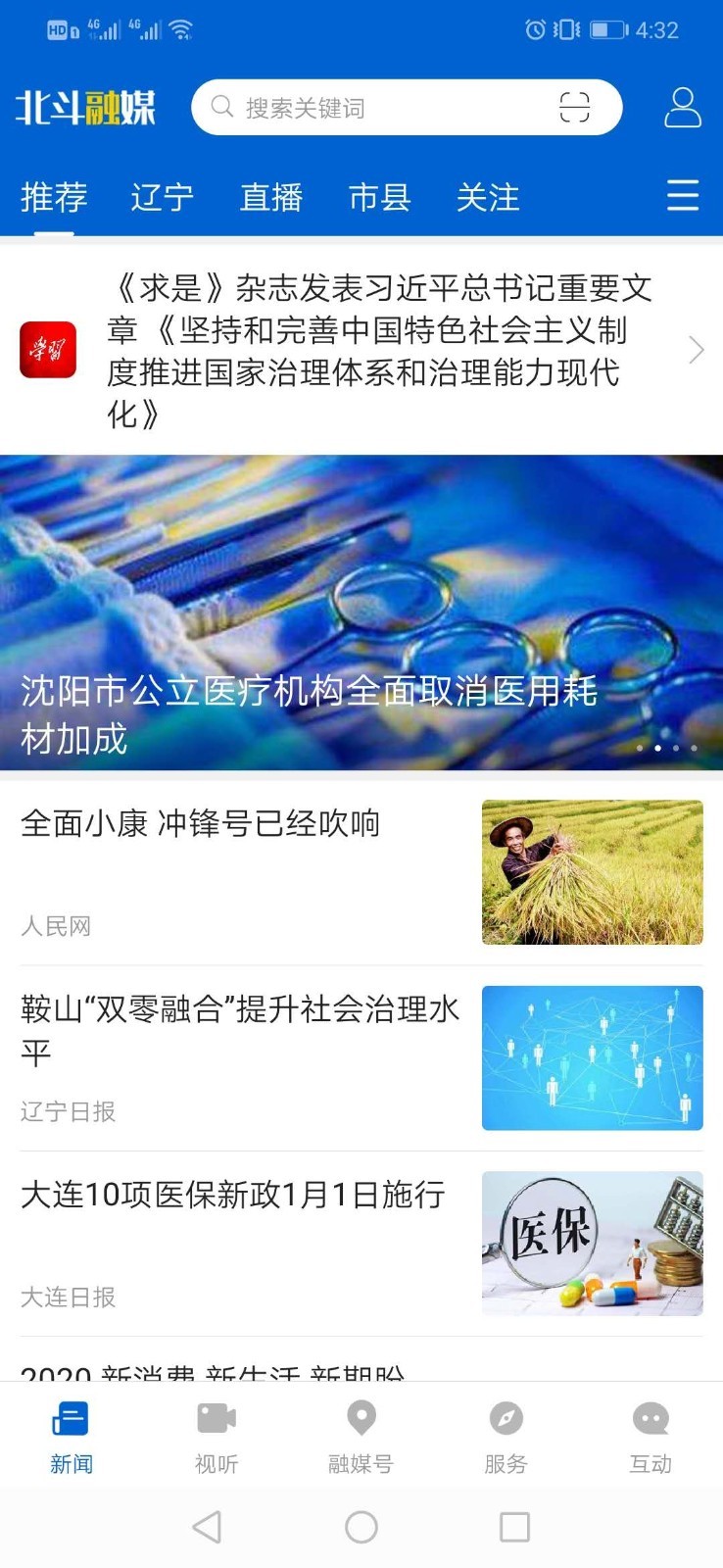723x1568 pixels.
Task: Select the 市县 channel
Action: (379, 197)
